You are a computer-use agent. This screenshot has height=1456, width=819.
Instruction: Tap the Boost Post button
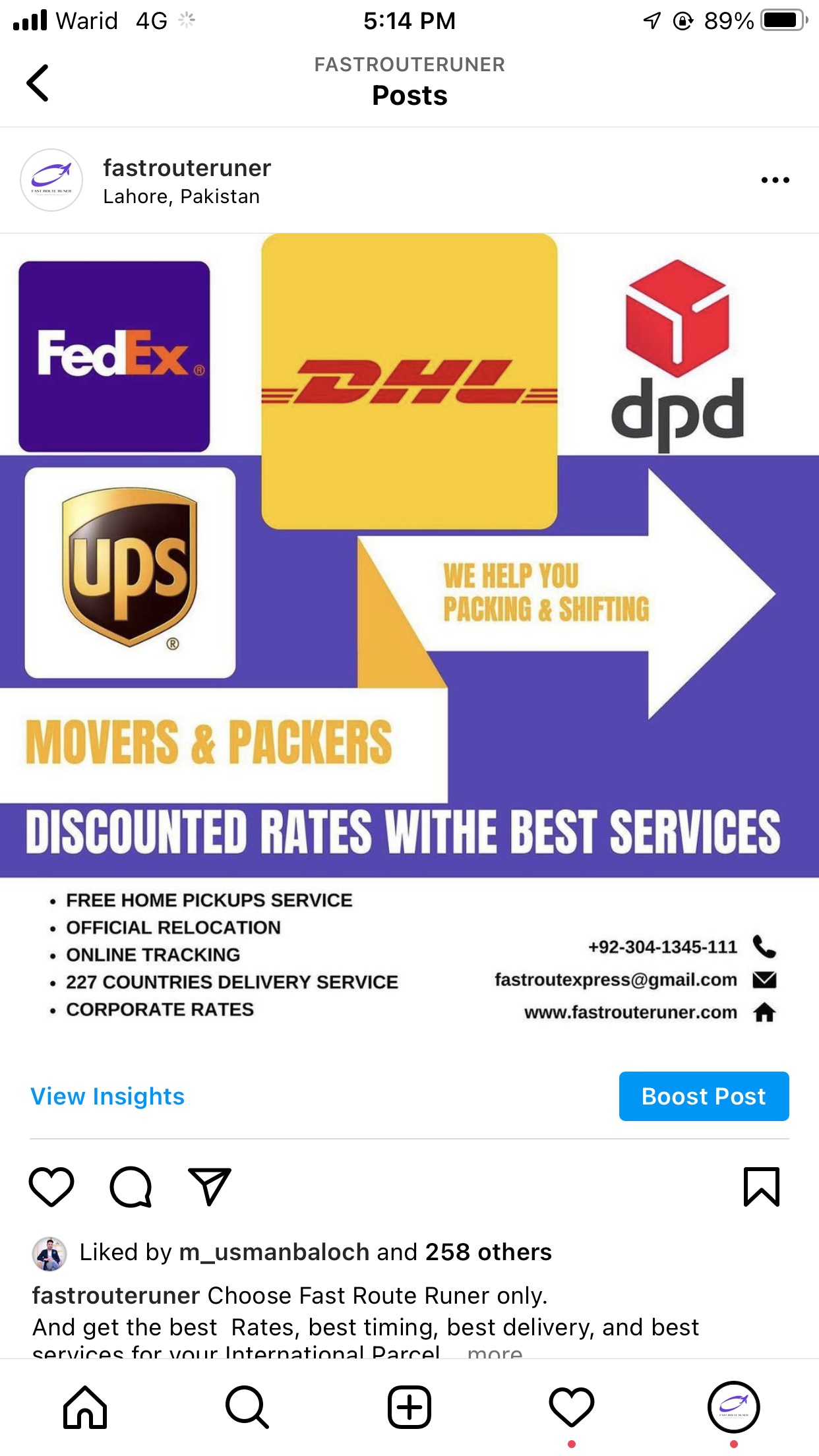click(704, 1096)
